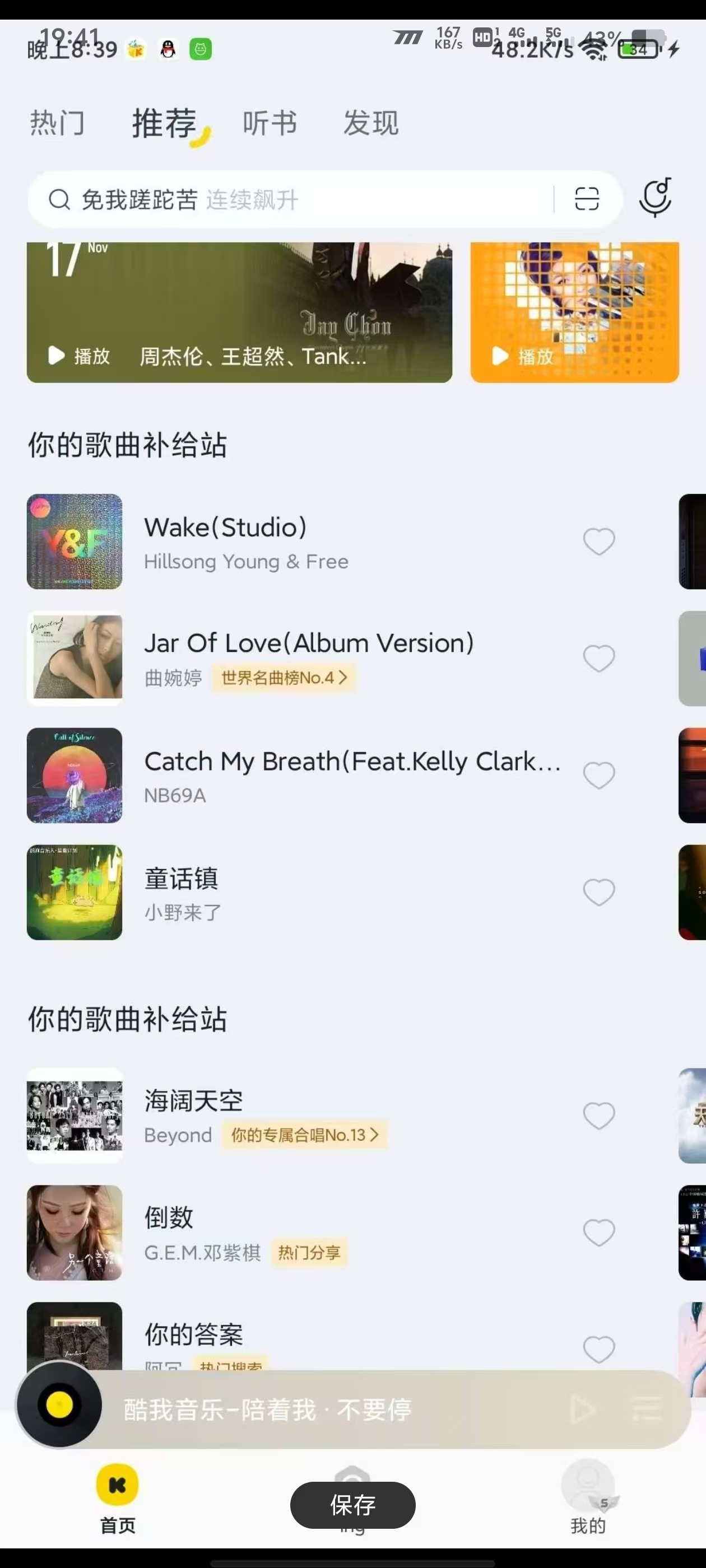
Task: Switch to the 听书 tab
Action: [270, 124]
